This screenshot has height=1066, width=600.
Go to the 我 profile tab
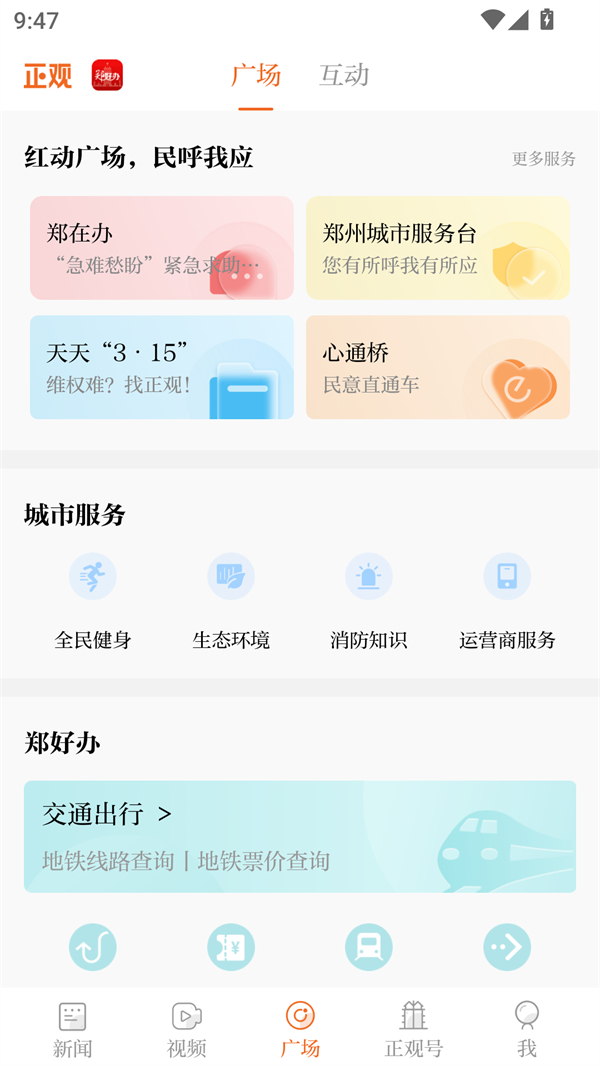pos(527,1029)
